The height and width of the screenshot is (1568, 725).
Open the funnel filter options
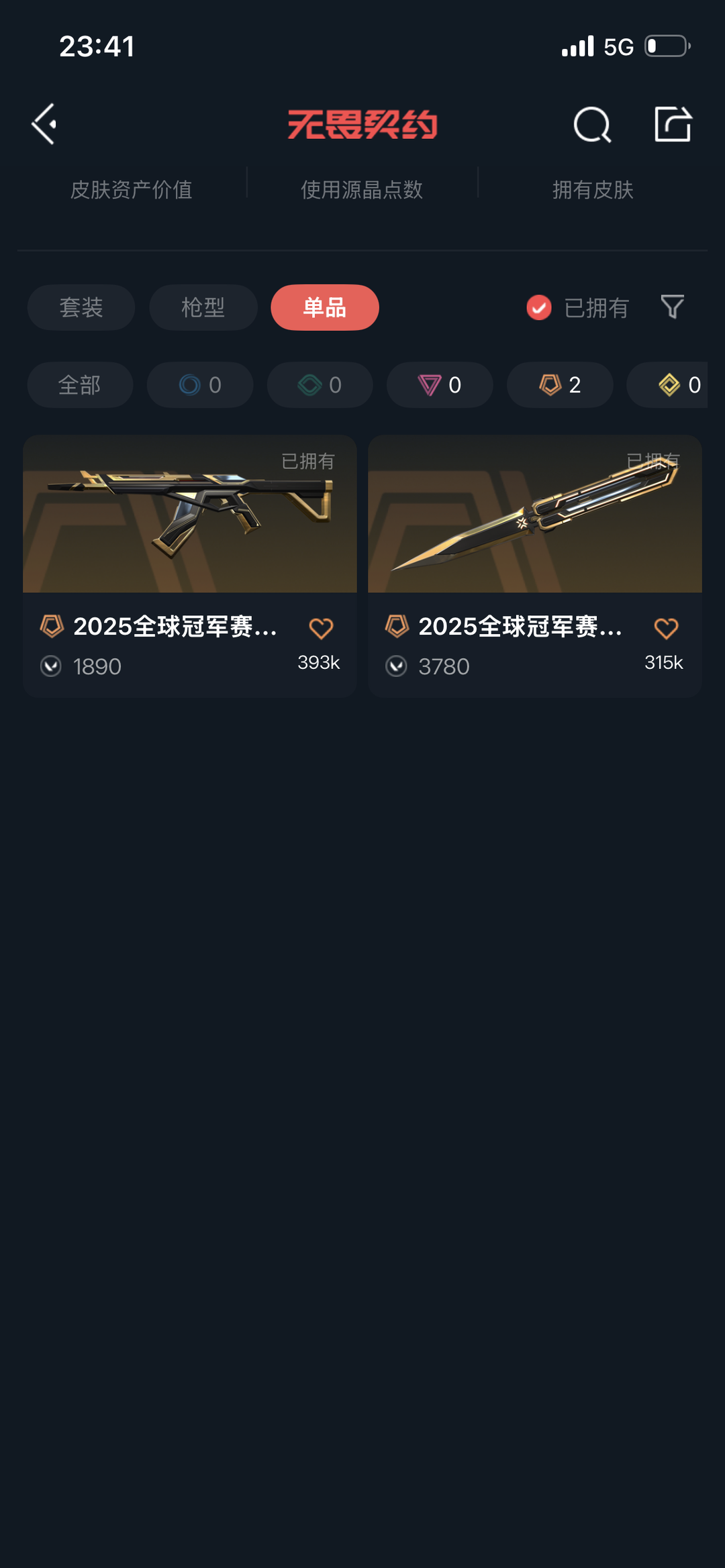click(x=672, y=307)
